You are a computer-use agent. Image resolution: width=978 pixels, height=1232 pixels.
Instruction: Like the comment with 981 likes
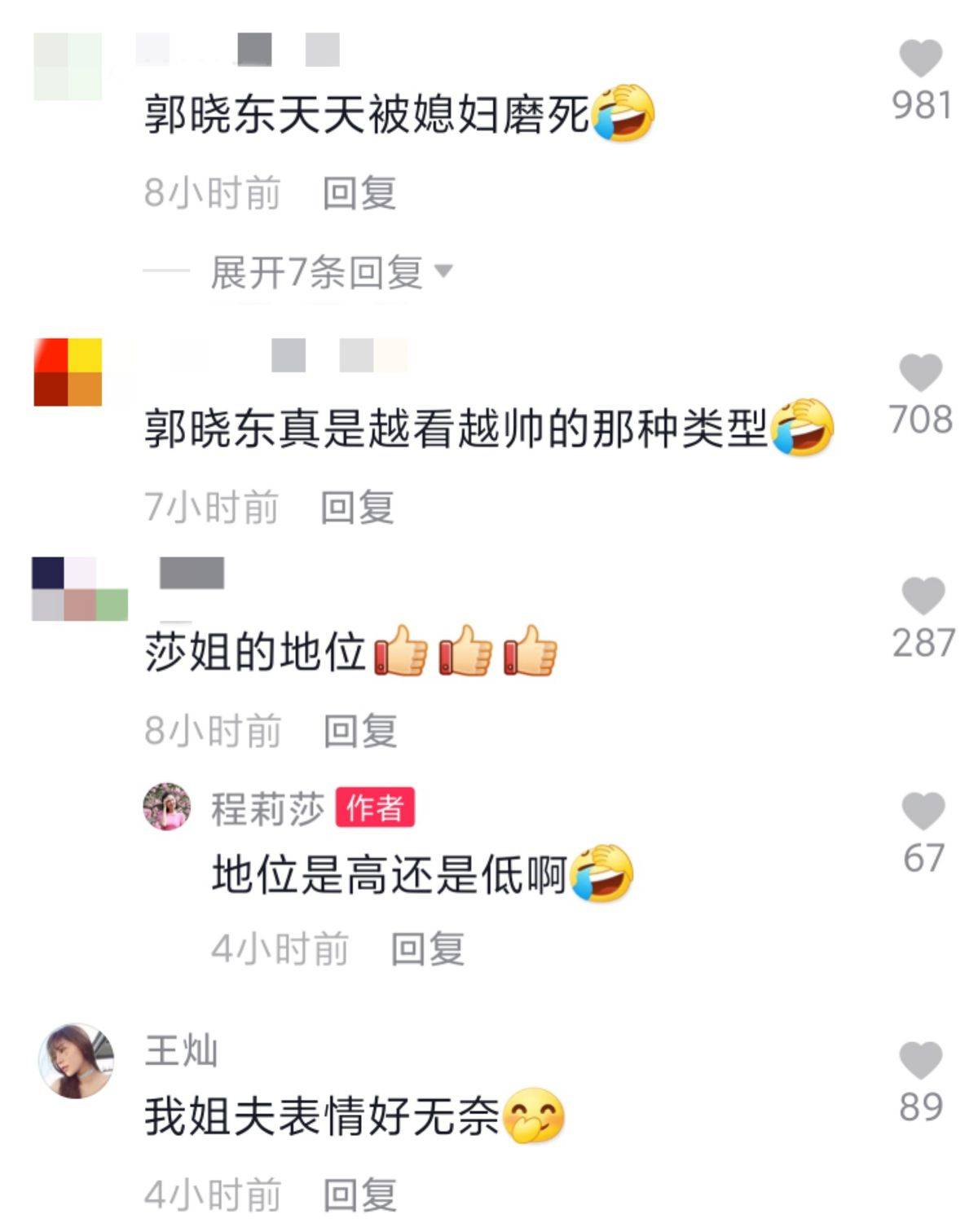point(920,59)
